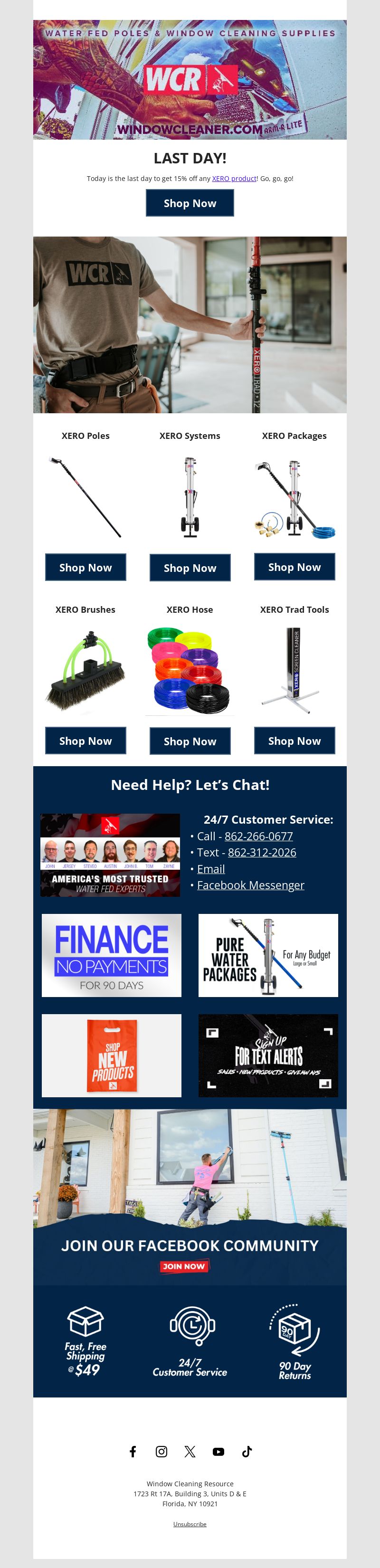Shop Now for XERO Packages
The width and height of the screenshot is (380, 1568).
coord(294,567)
